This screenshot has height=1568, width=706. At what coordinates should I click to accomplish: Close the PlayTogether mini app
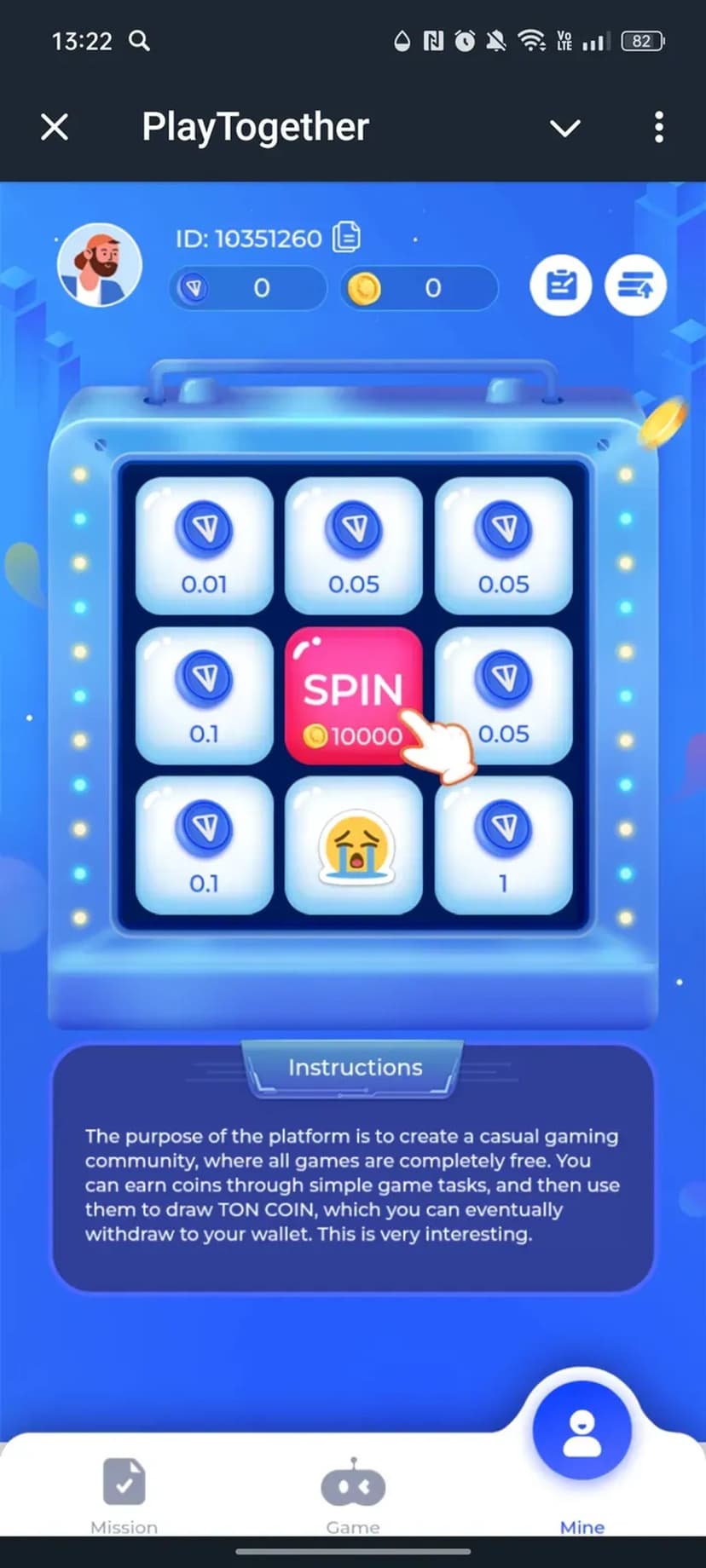pos(55,128)
